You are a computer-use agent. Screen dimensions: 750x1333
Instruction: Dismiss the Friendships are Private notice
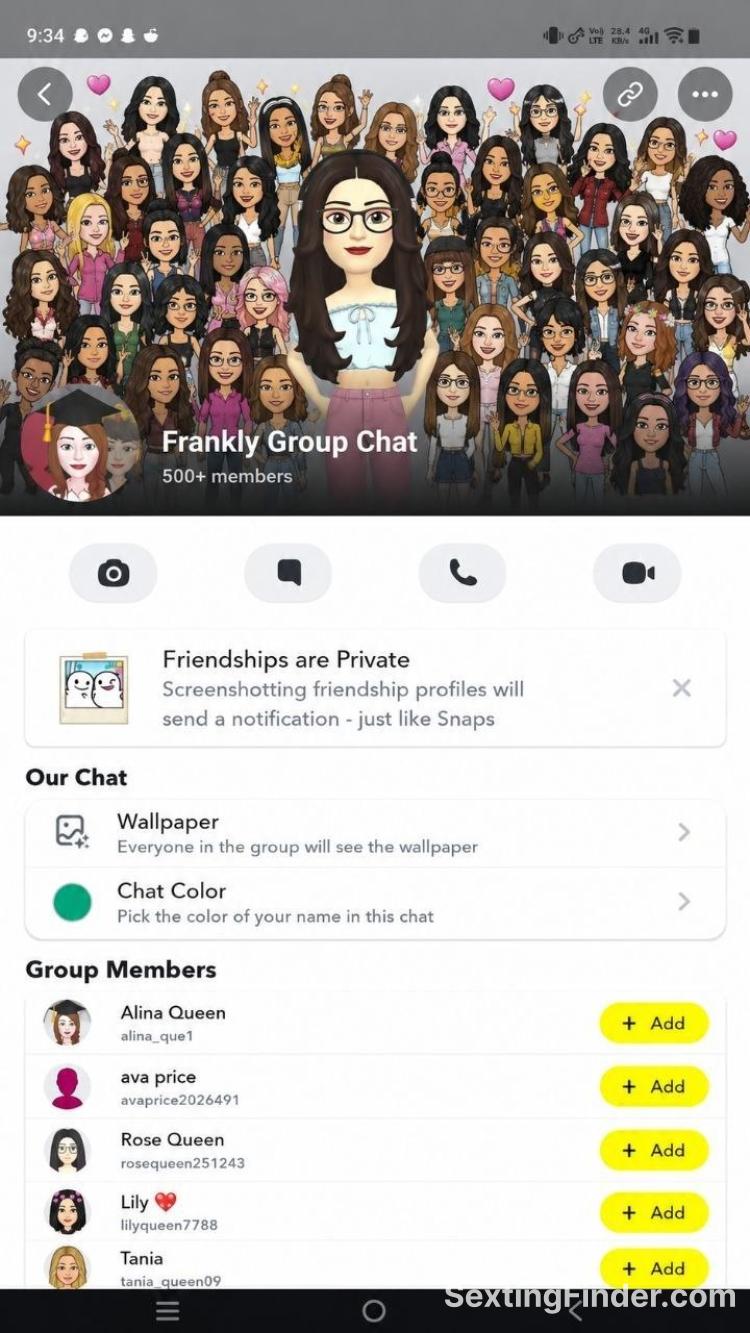click(x=682, y=688)
